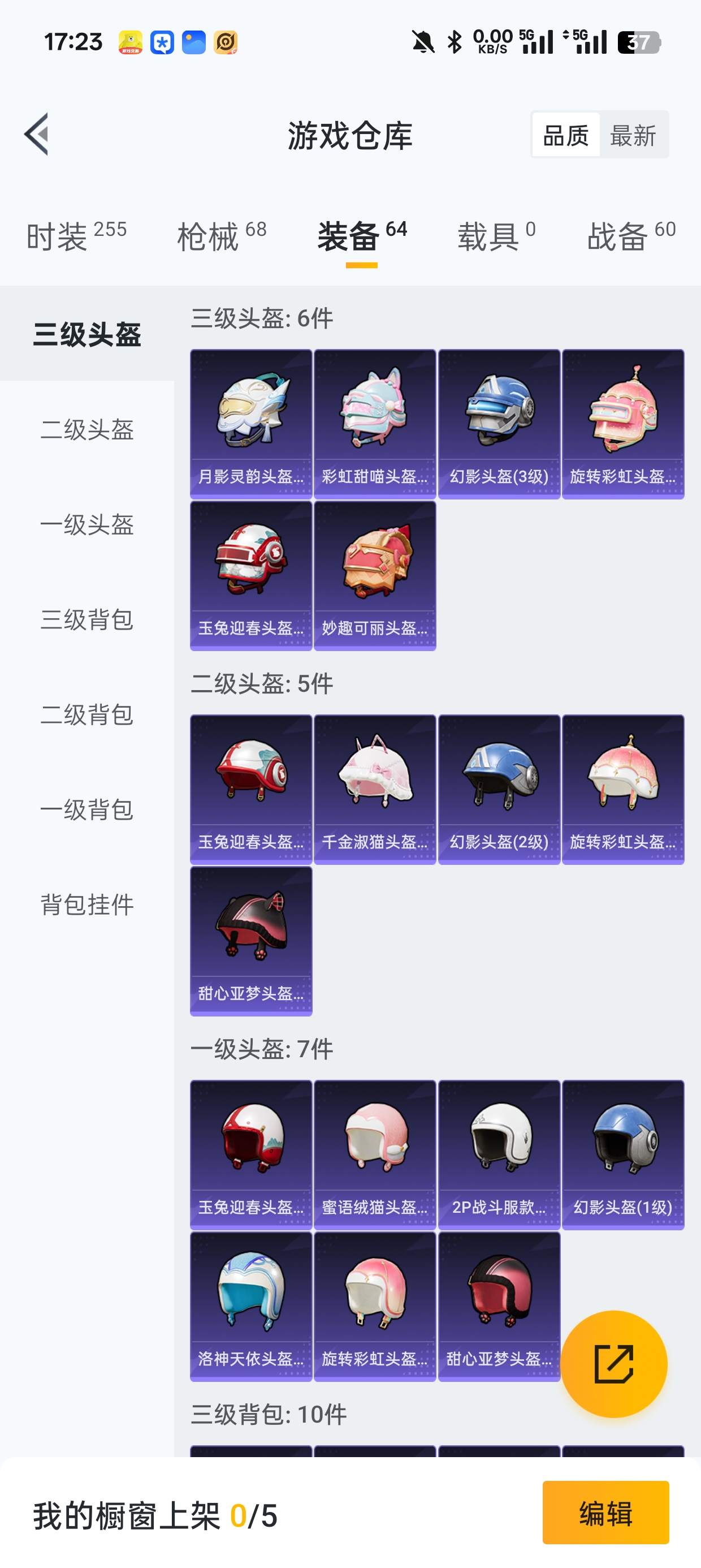Image resolution: width=701 pixels, height=1568 pixels.
Task: Jump to 三级背包 category
Action: (x=87, y=619)
